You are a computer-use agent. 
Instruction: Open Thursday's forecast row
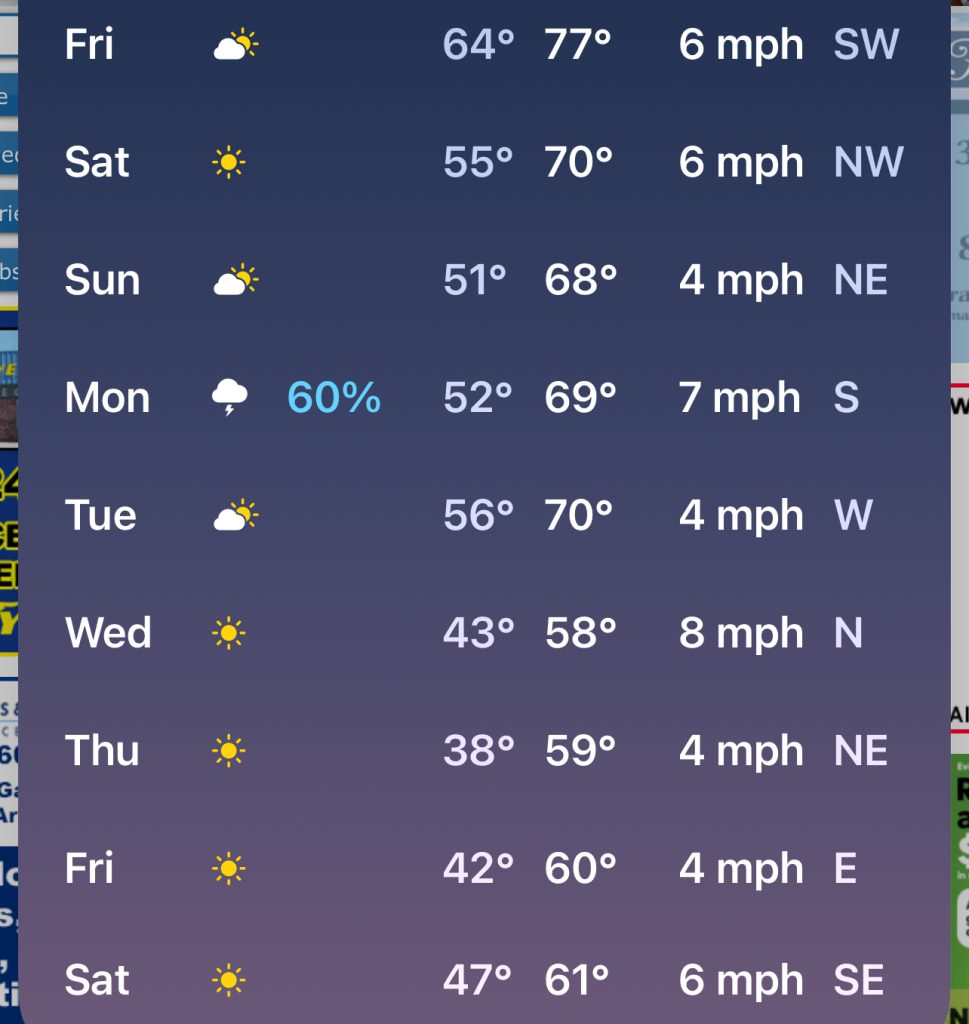[x=484, y=751]
